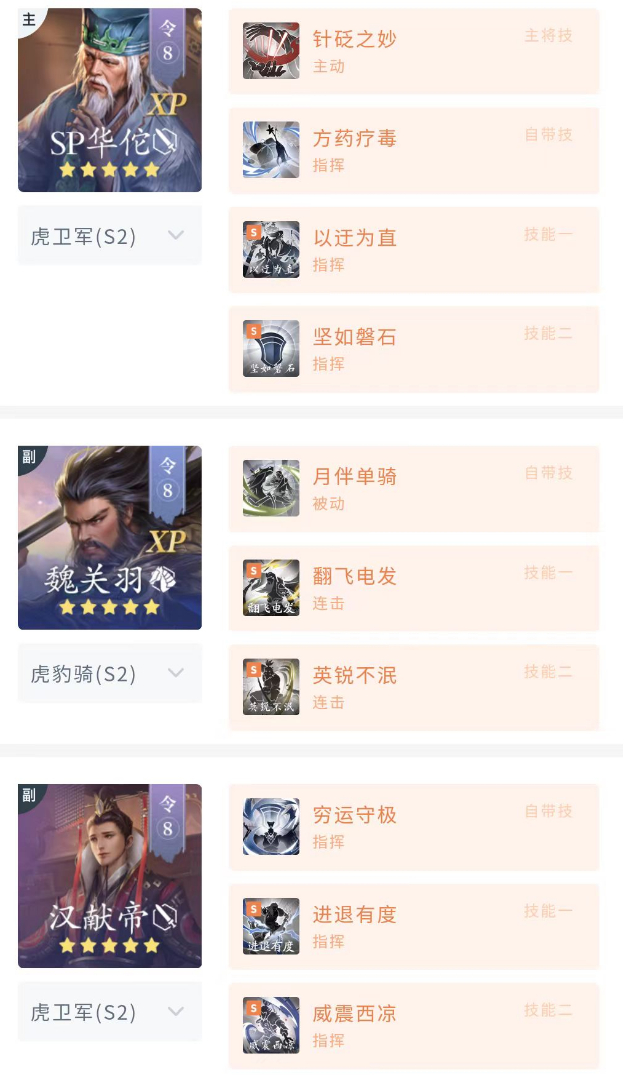Open the SP华佗 hero card

point(110,100)
